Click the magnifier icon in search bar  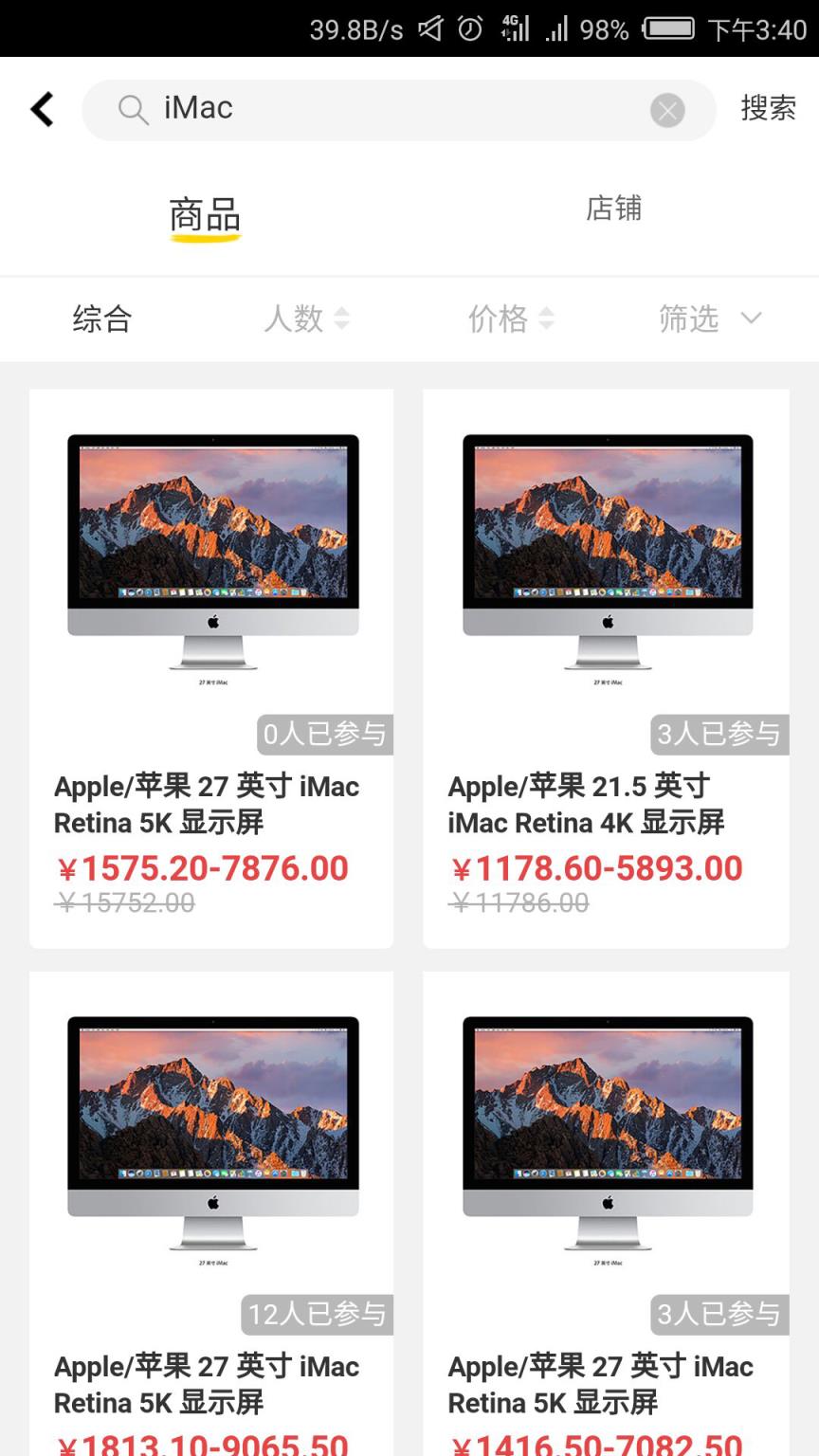(133, 109)
